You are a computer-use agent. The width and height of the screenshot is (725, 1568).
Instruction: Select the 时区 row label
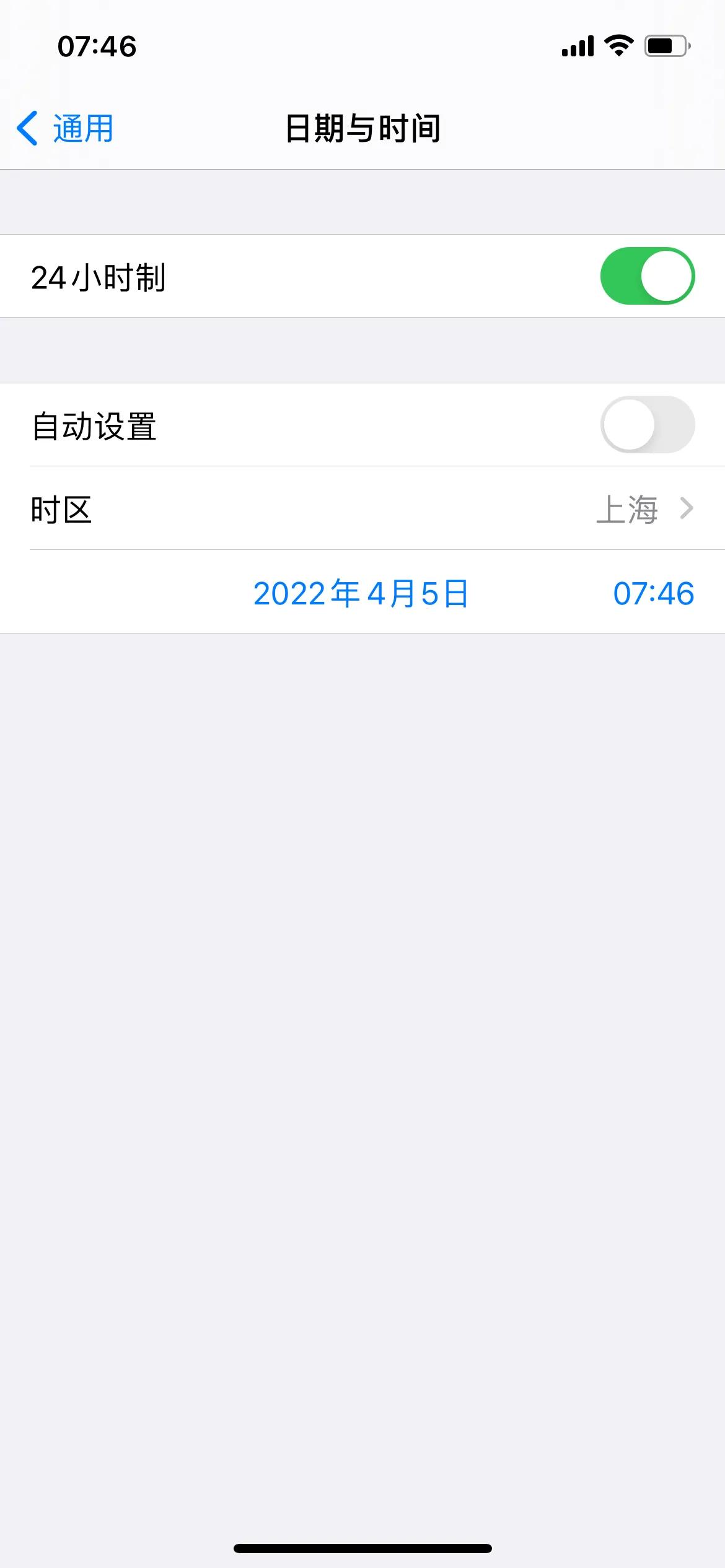61,510
